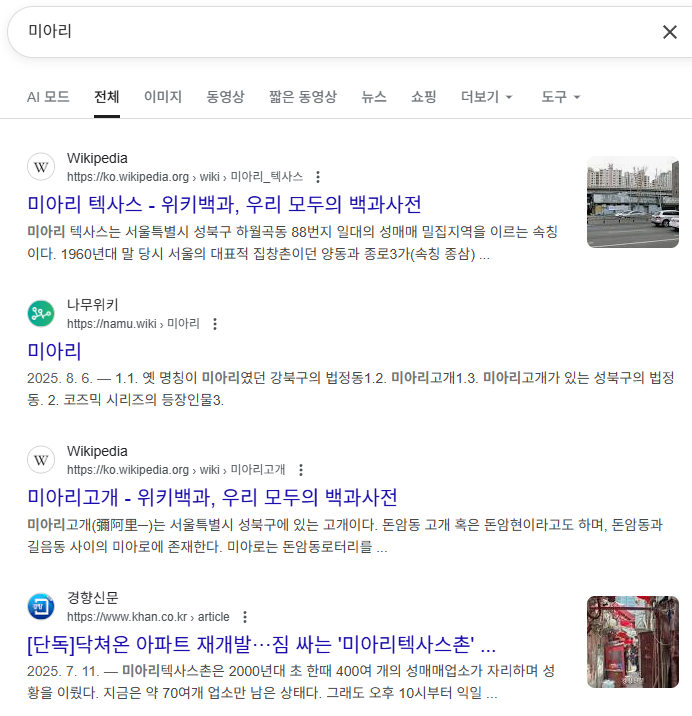Switch to the AI 모드 tab
This screenshot has height=716, width=692.
coord(48,97)
